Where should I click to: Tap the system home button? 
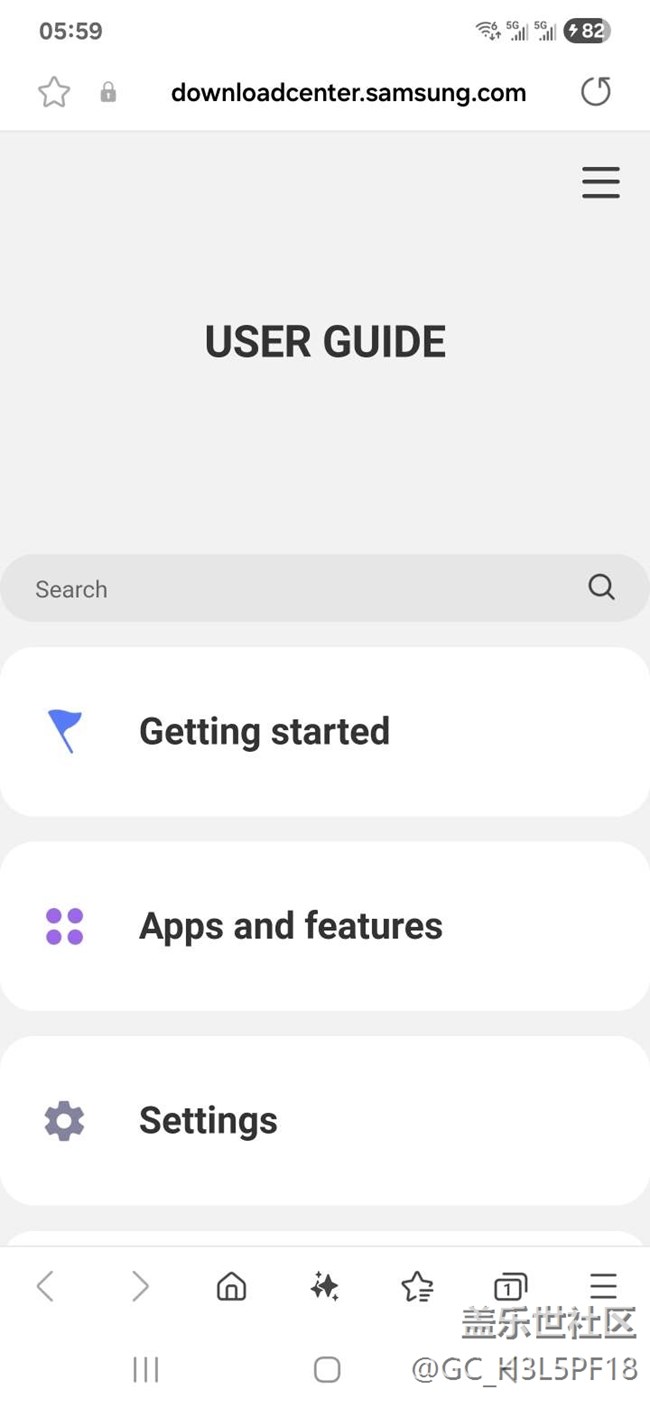tap(327, 1370)
